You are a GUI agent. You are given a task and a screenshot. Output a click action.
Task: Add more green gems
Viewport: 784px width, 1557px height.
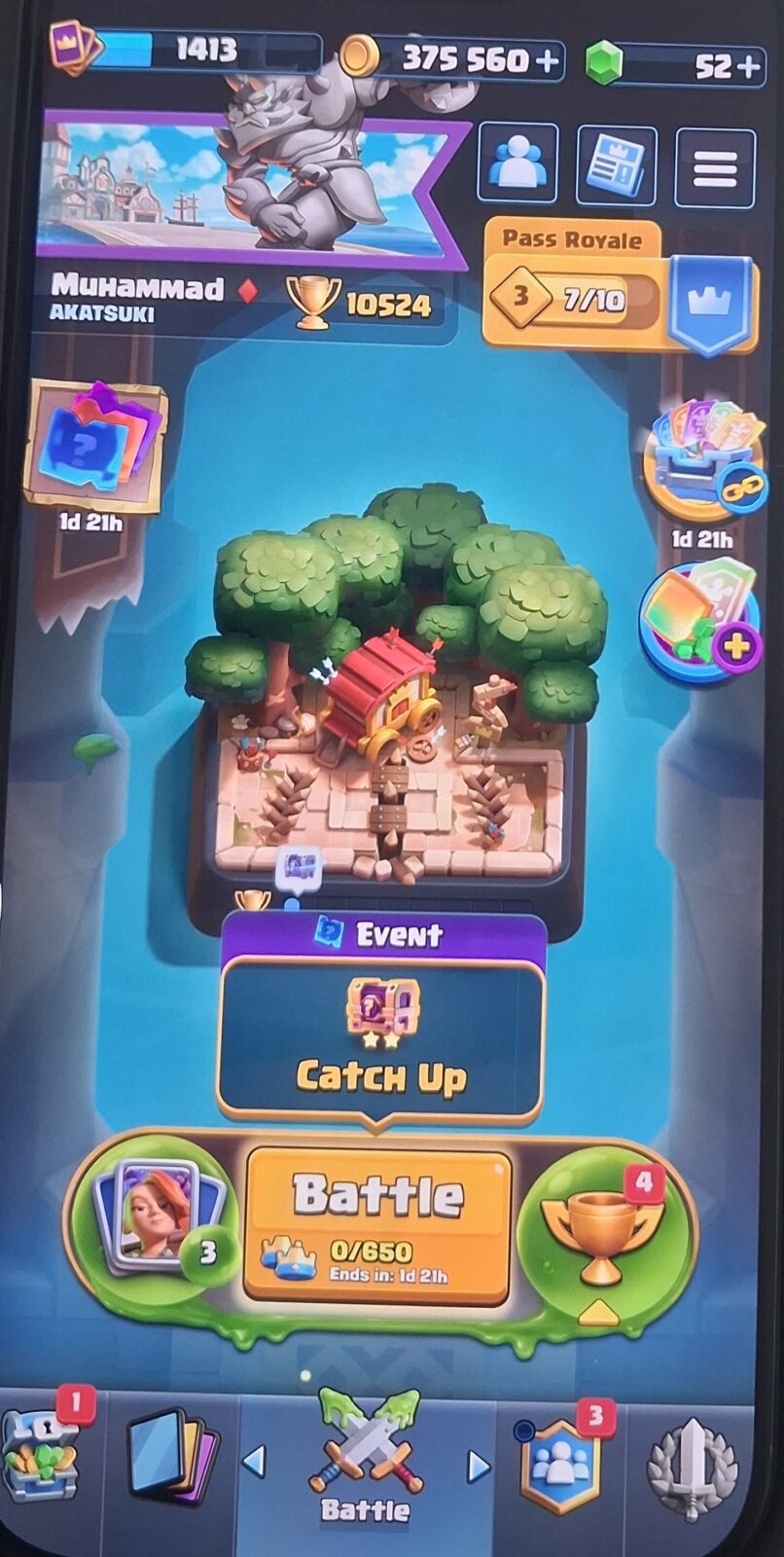tap(748, 65)
